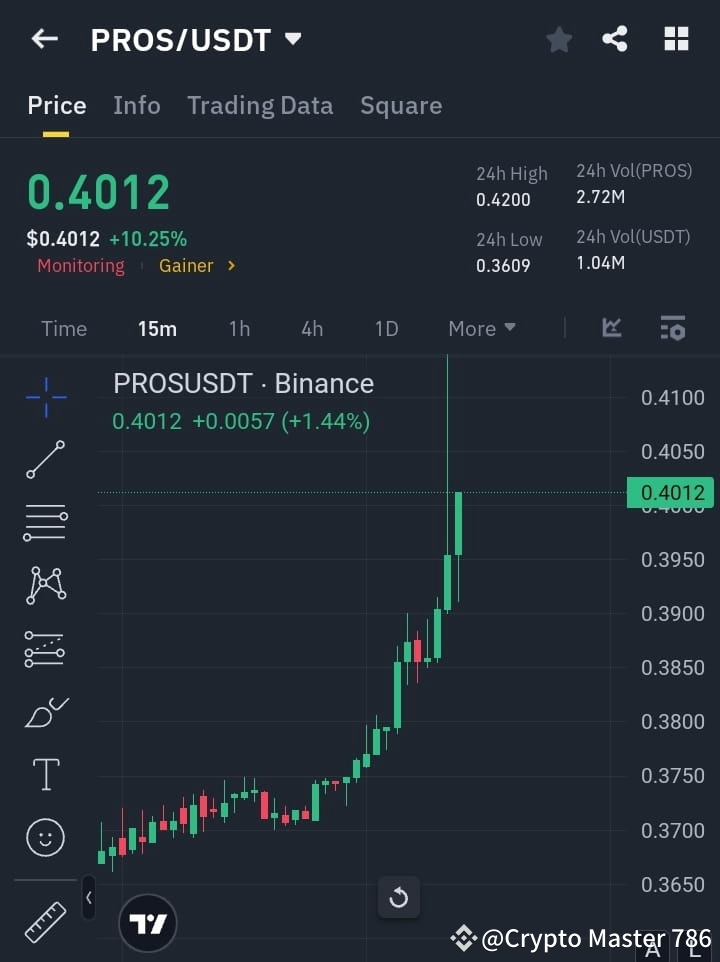720x962 pixels.
Task: Open the line chart style selector
Action: (x=611, y=328)
